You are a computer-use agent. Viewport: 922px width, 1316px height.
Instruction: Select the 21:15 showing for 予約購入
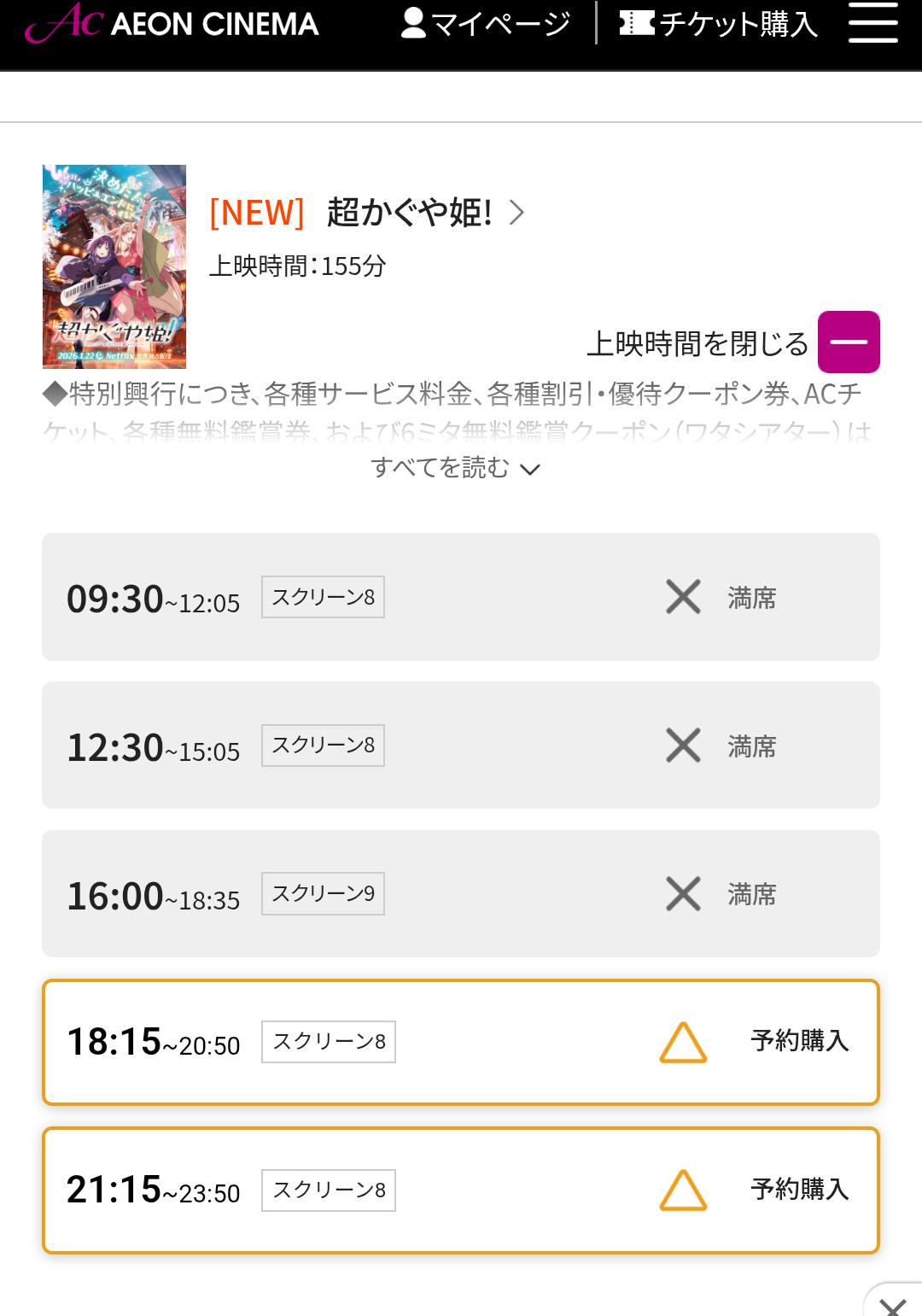click(461, 1190)
